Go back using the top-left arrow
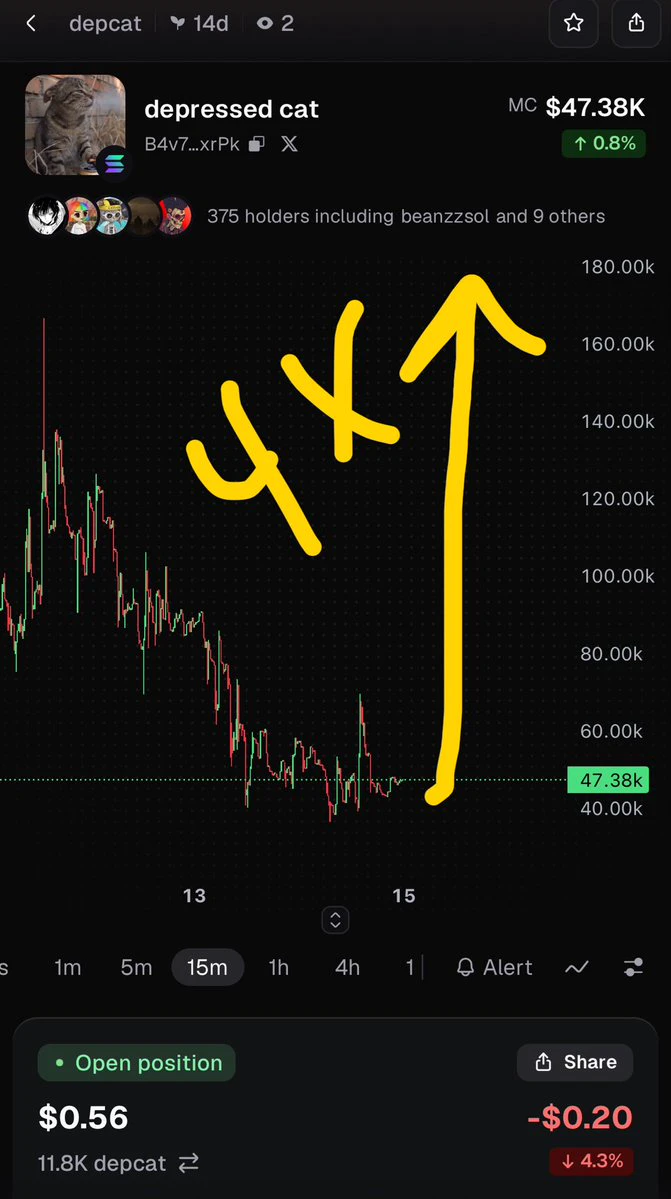Viewport: 671px width, 1199px height. (x=31, y=24)
